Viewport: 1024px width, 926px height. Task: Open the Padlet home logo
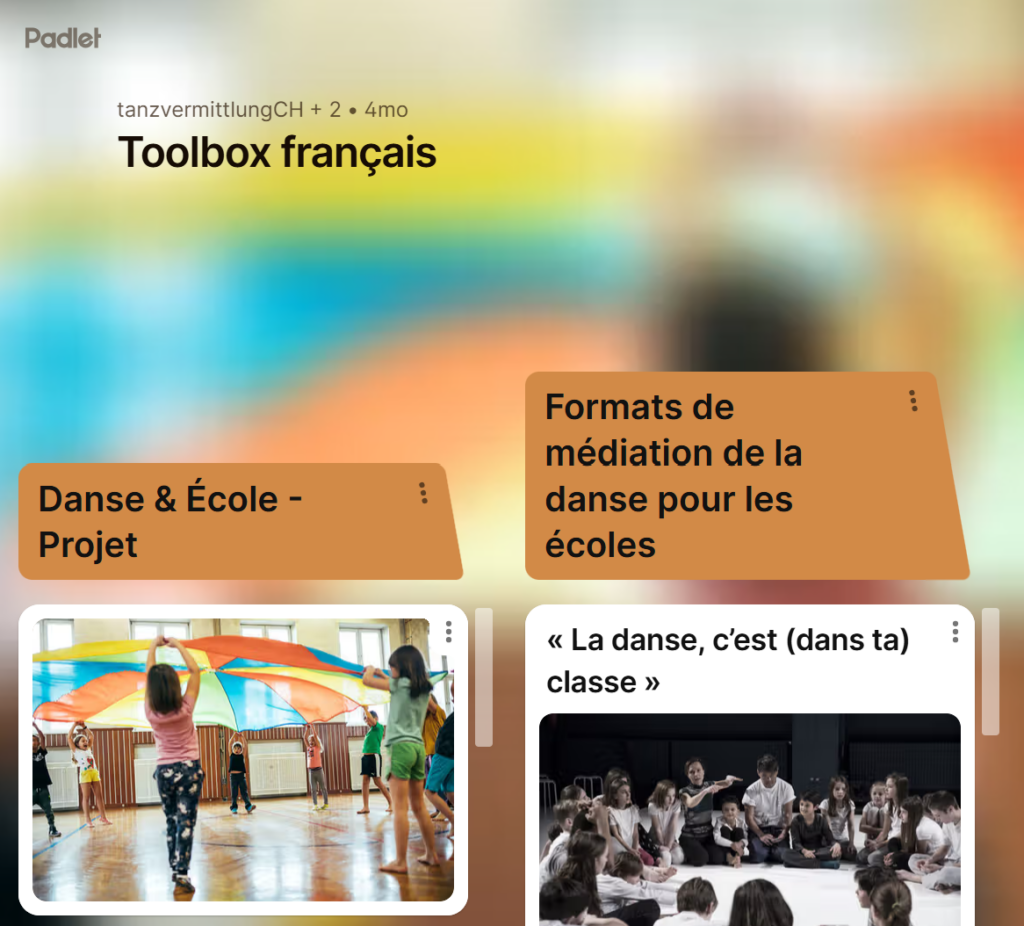pos(62,39)
